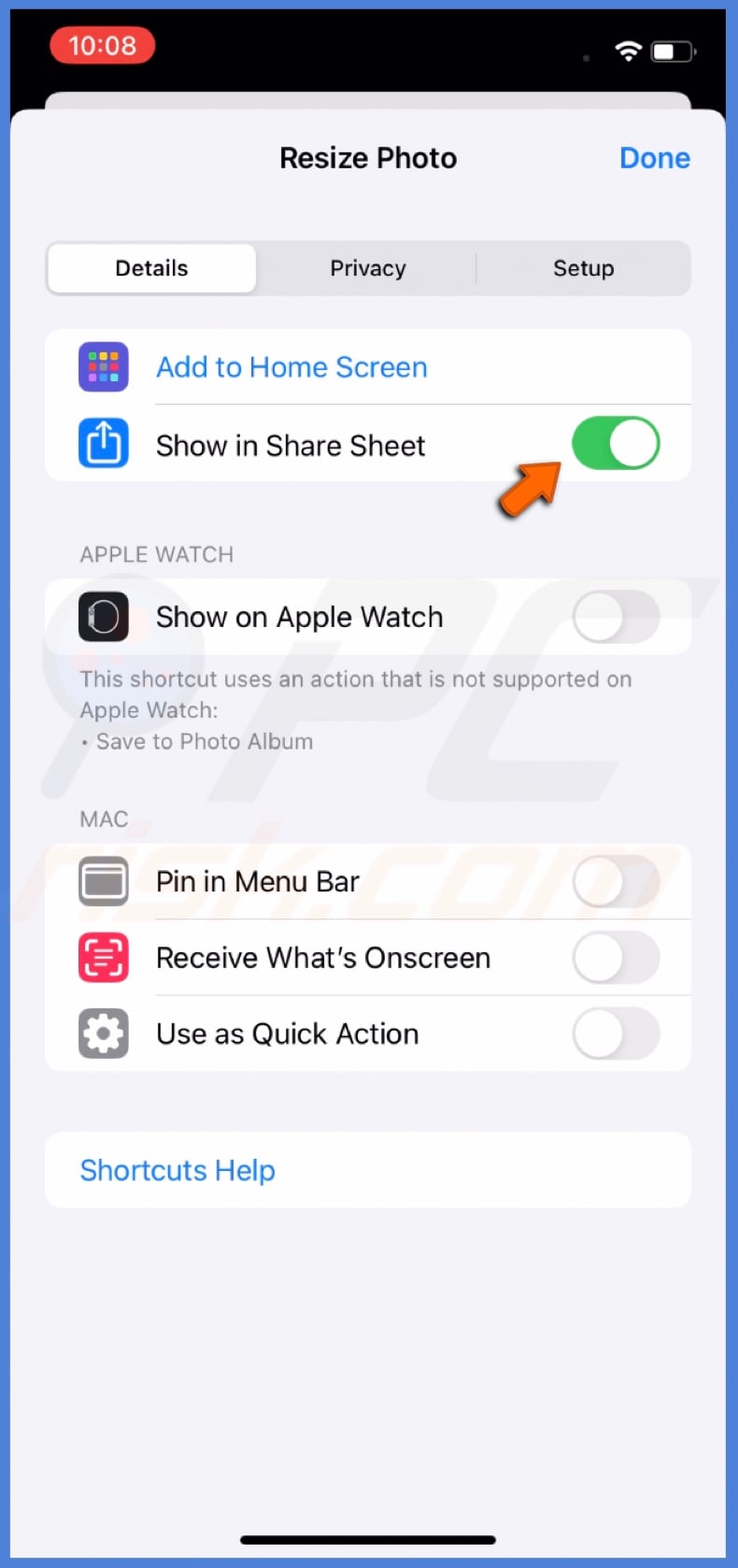
Task: Switch to the Privacy tab
Action: [x=367, y=268]
